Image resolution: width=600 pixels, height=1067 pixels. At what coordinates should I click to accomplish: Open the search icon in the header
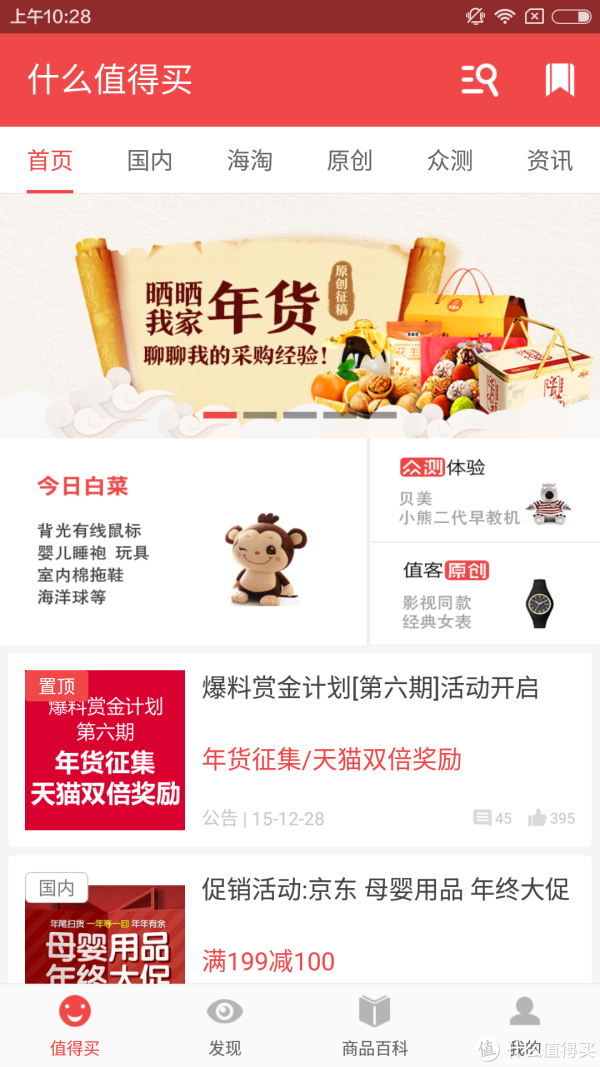pos(479,80)
